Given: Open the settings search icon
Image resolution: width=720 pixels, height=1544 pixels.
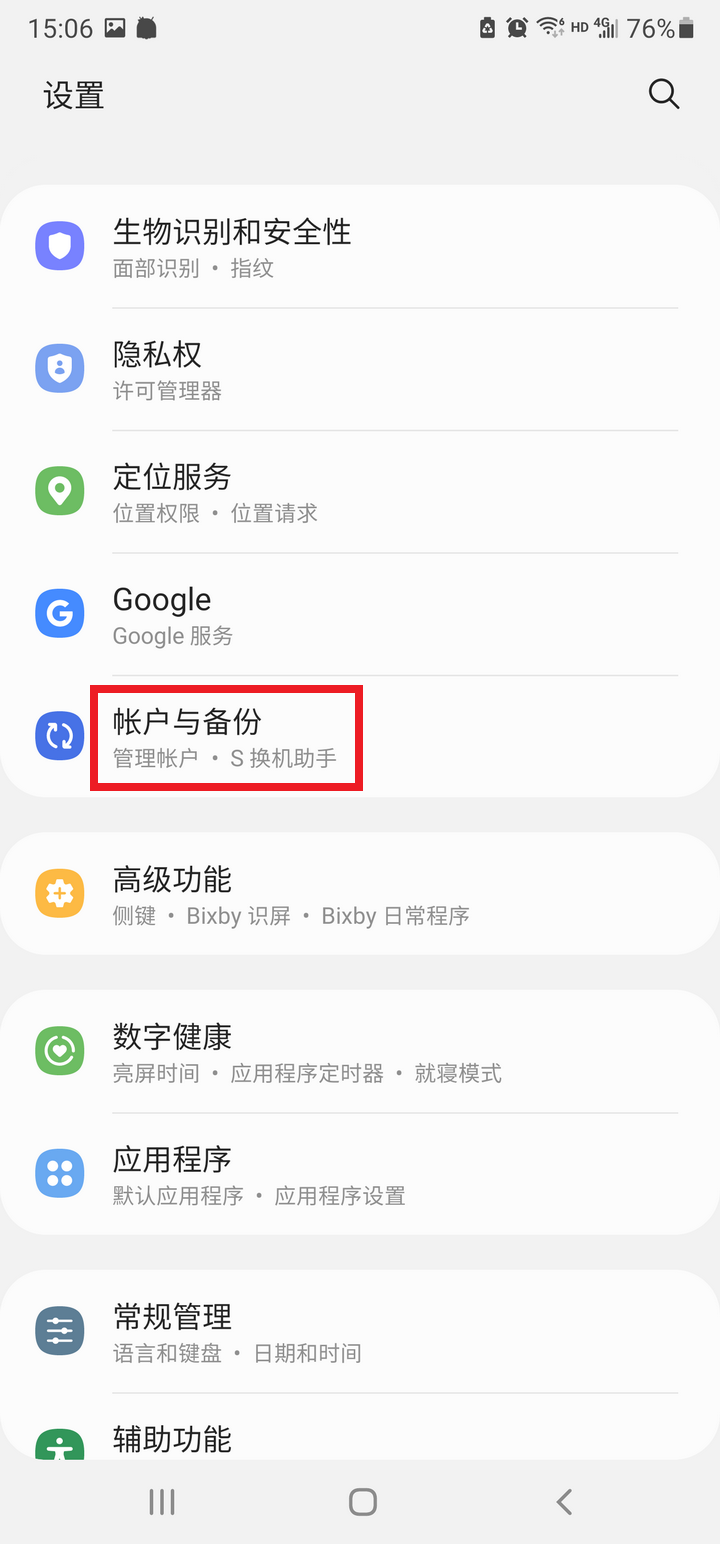Looking at the screenshot, I should pyautogui.click(x=664, y=94).
